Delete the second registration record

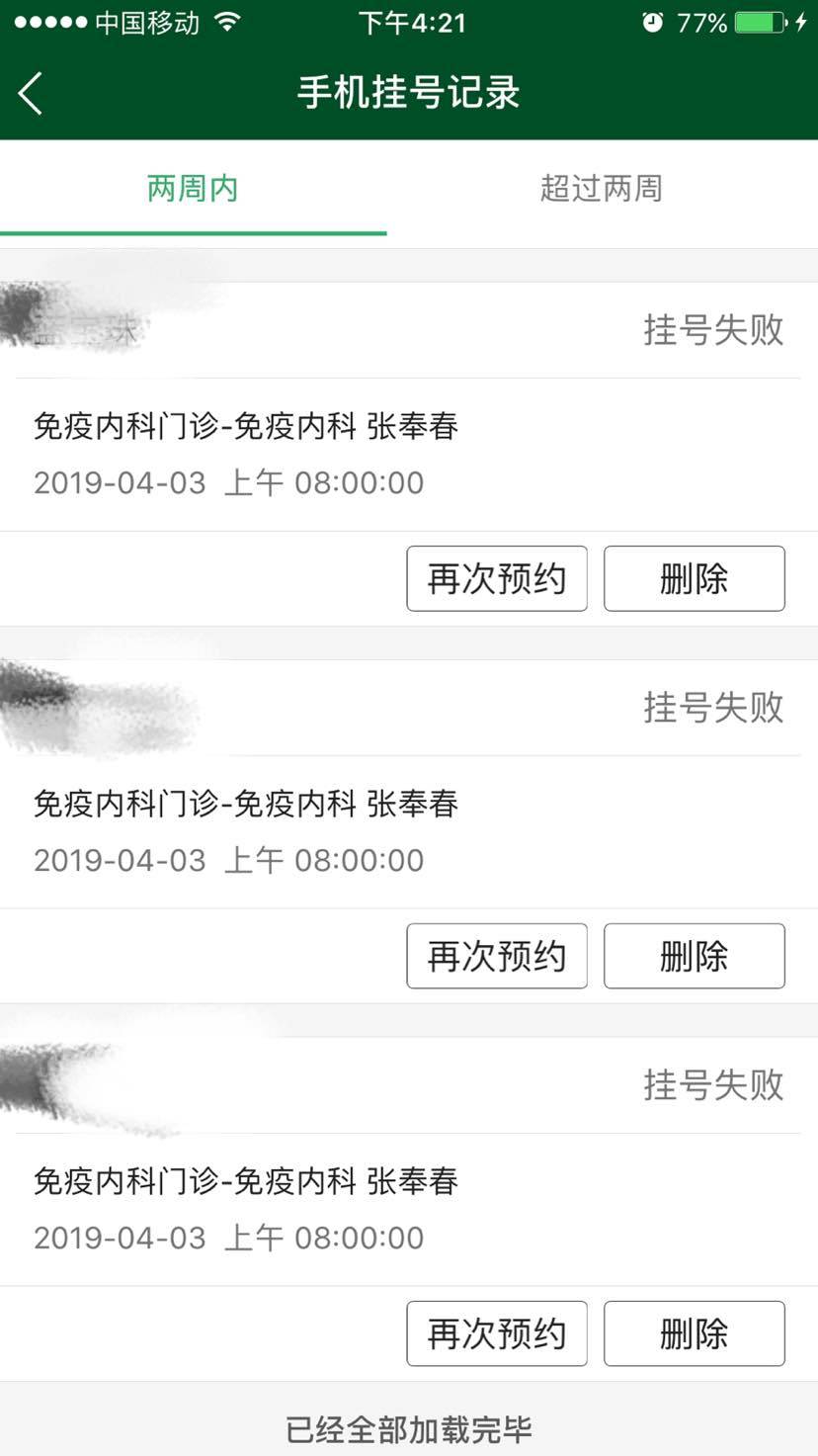694,956
